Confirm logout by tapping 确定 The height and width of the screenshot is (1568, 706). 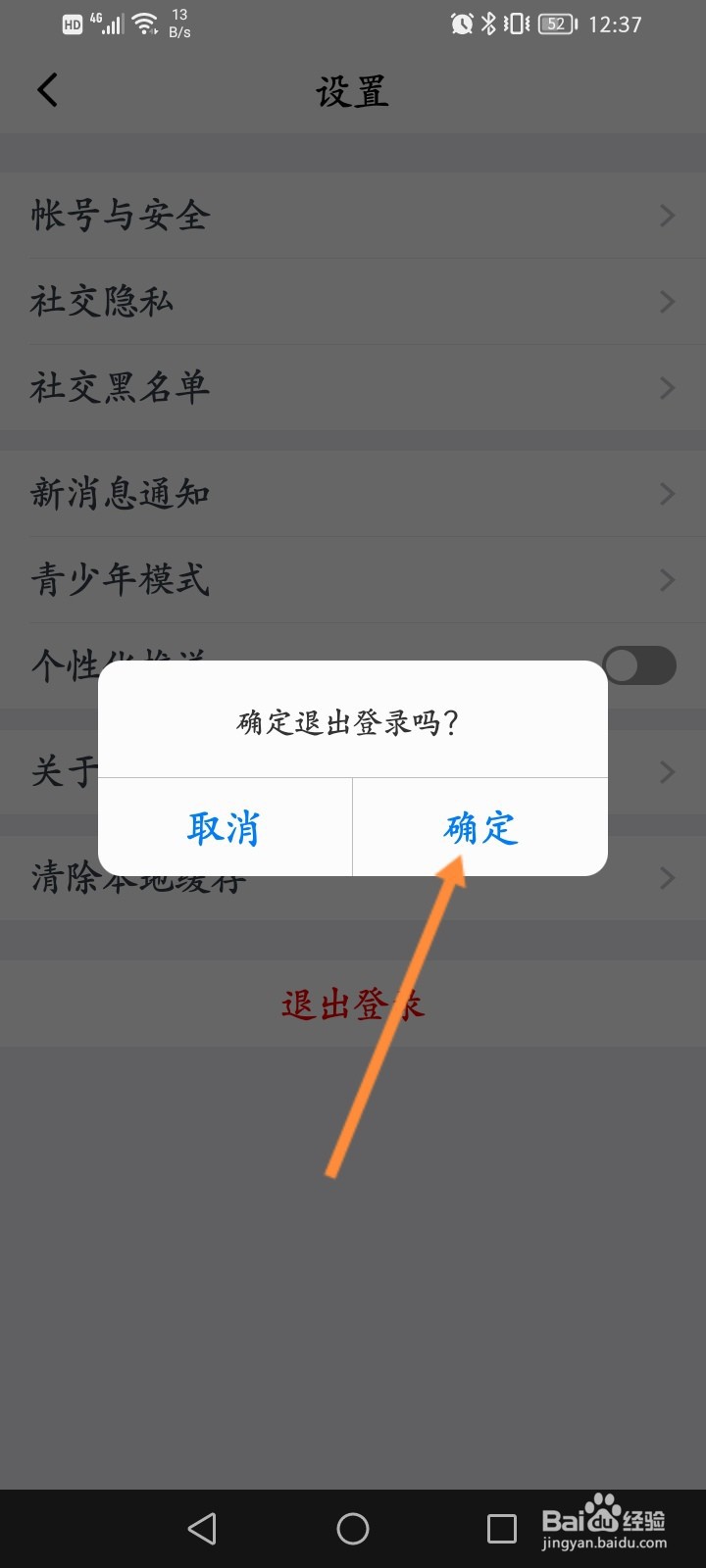(x=479, y=828)
